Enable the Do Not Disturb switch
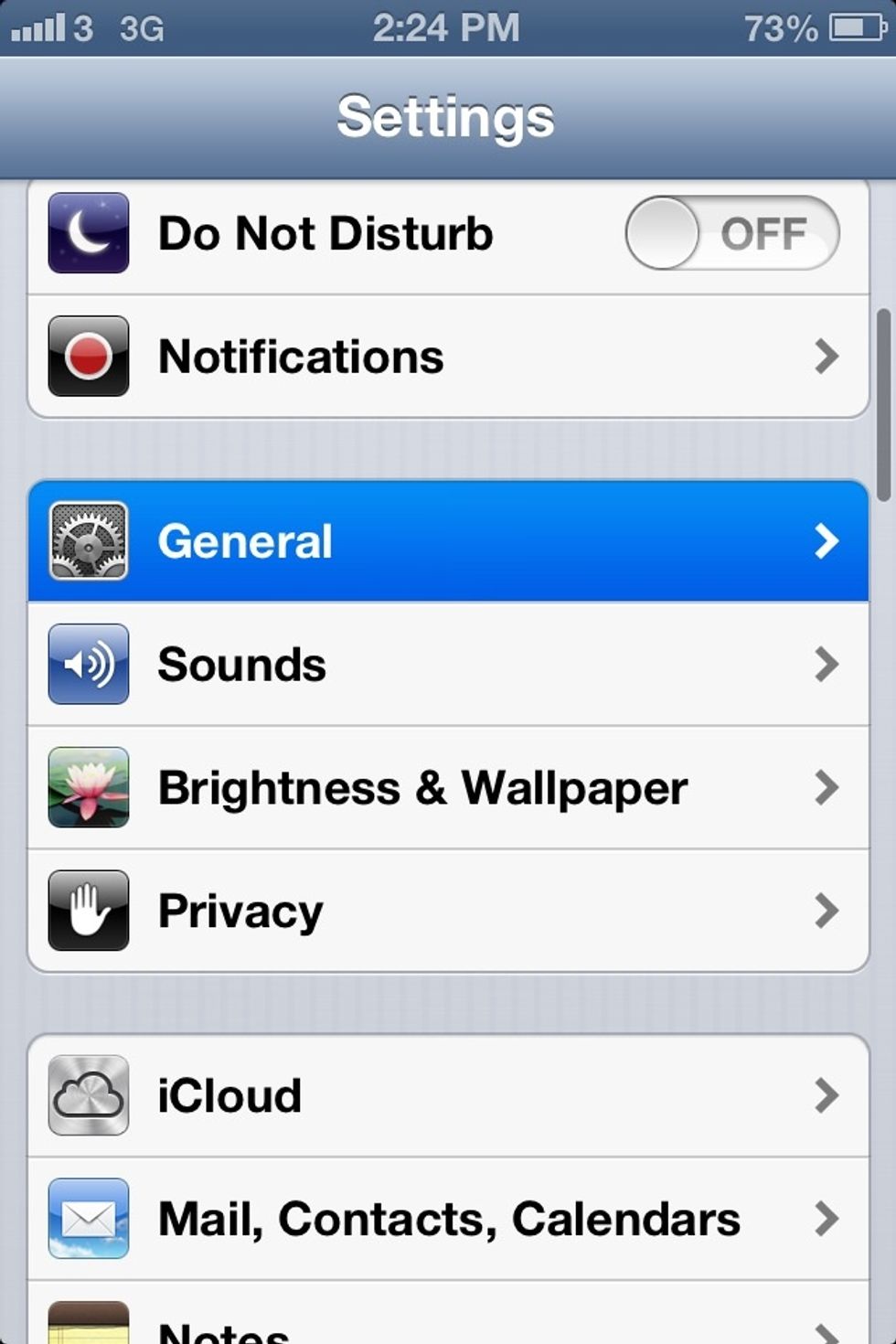This screenshot has width=896, height=1344. coord(731,234)
